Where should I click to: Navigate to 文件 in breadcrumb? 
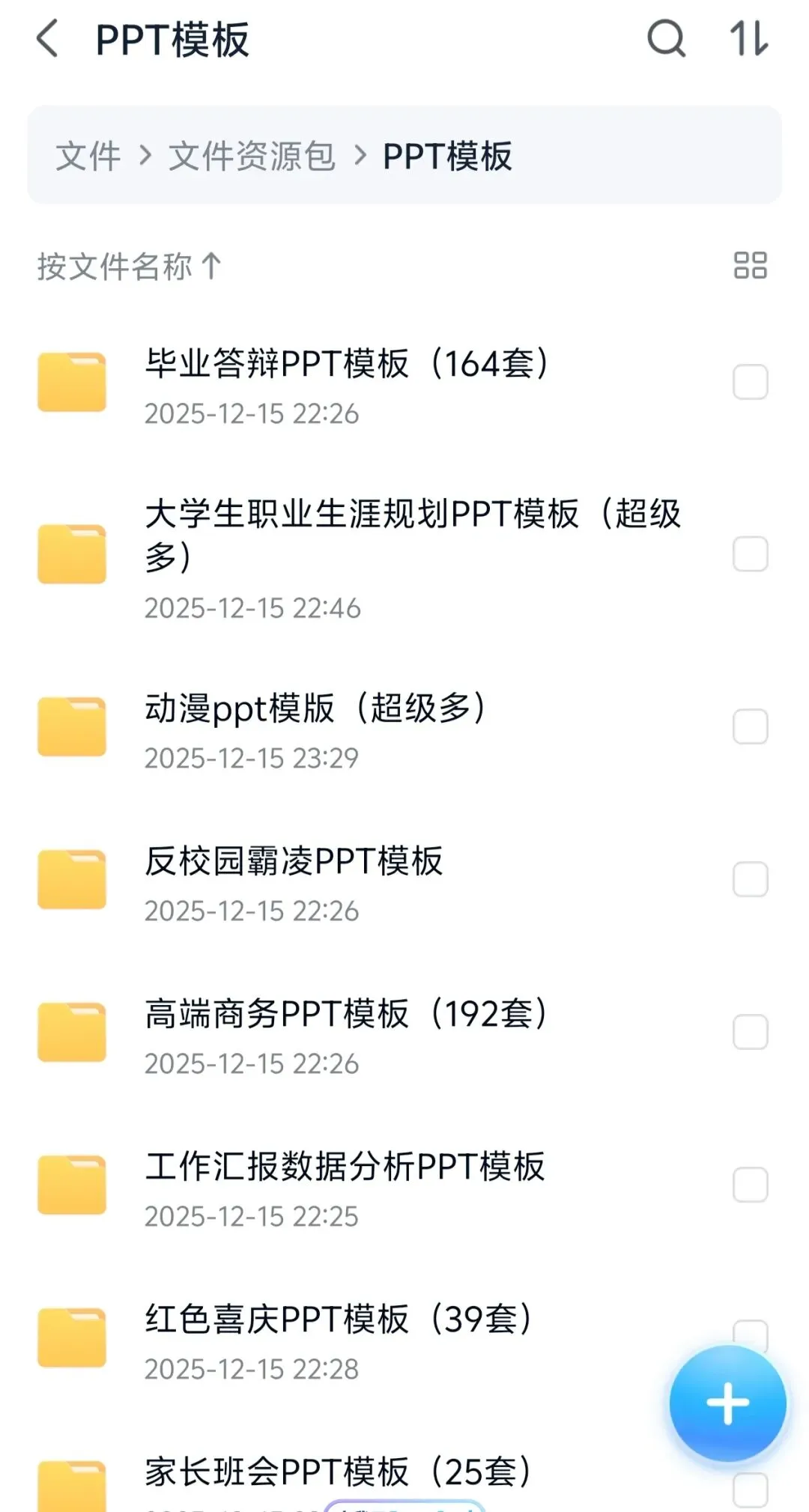[x=88, y=156]
